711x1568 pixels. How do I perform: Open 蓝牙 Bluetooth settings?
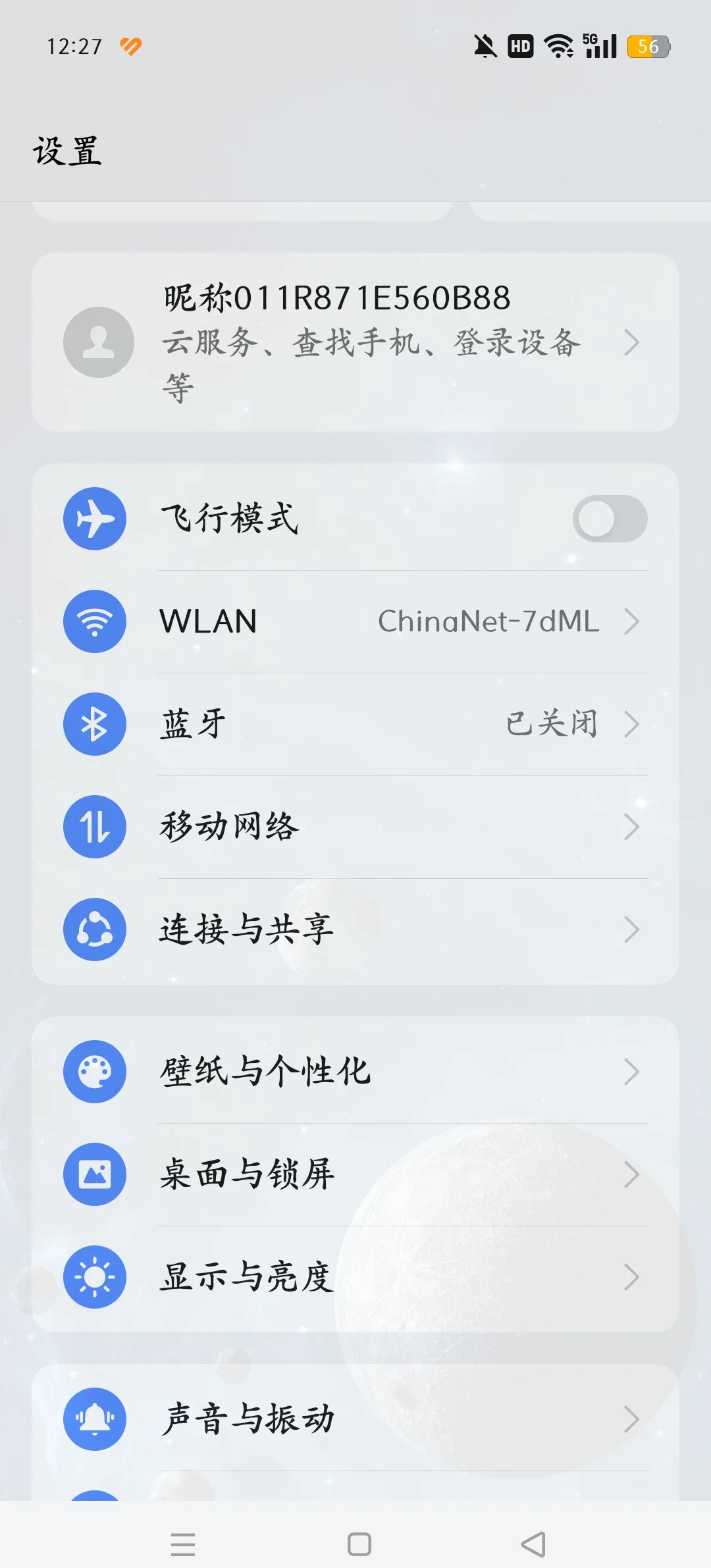point(355,724)
